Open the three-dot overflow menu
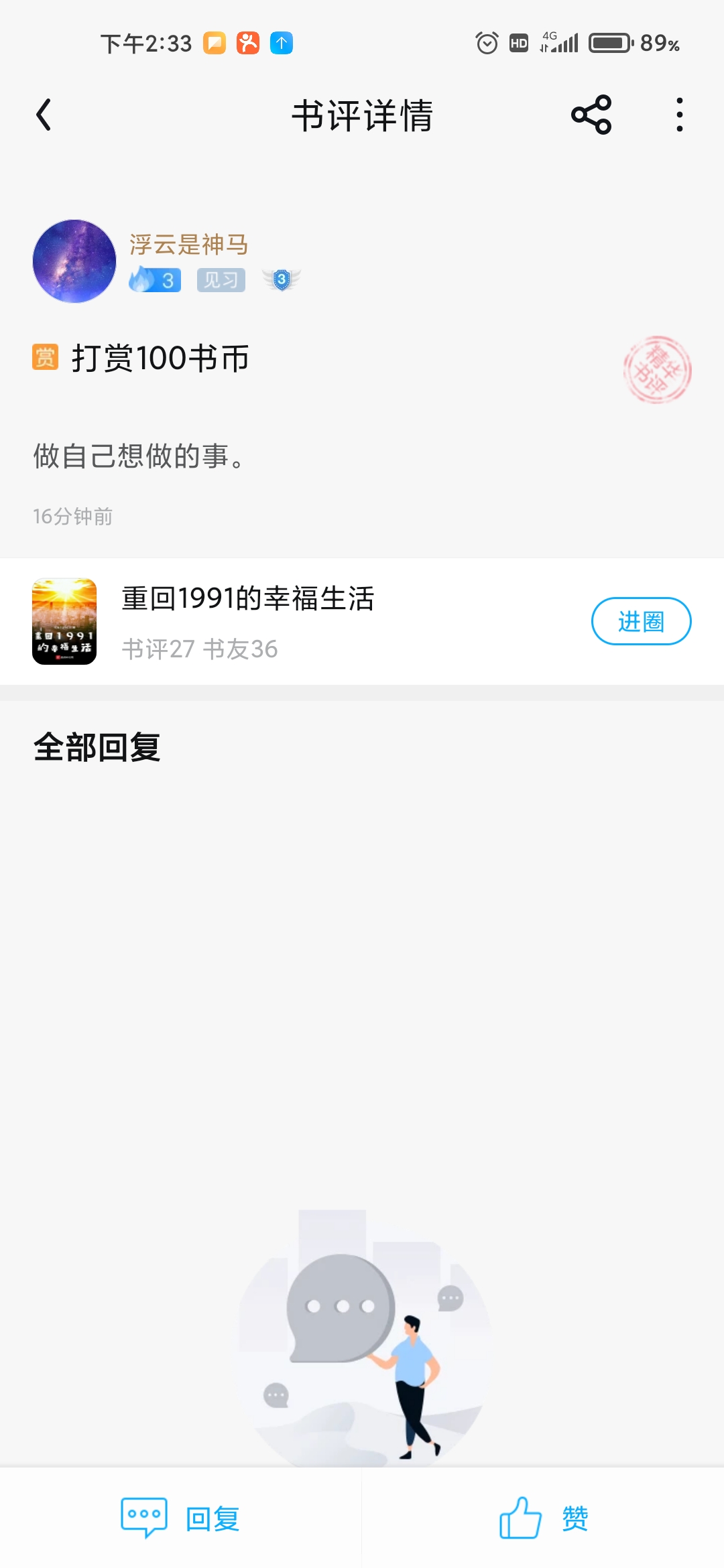Viewport: 724px width, 1568px height. (x=679, y=115)
